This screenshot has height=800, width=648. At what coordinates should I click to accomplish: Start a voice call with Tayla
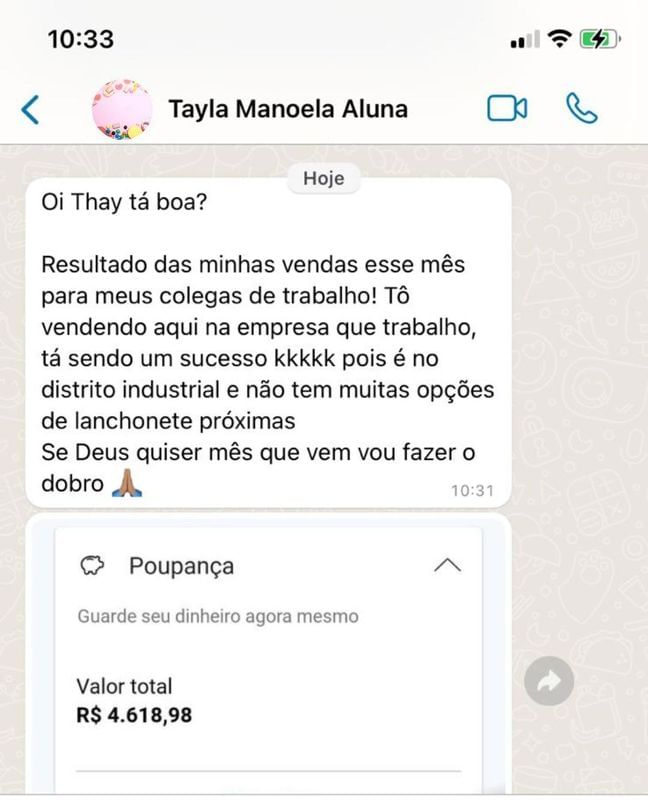pos(581,108)
